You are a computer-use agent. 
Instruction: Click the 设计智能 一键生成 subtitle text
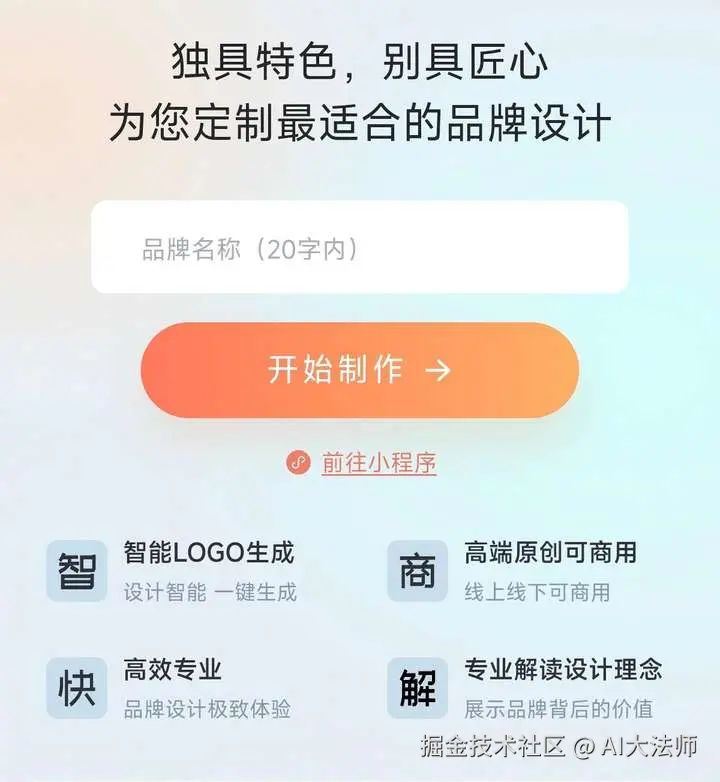point(210,591)
